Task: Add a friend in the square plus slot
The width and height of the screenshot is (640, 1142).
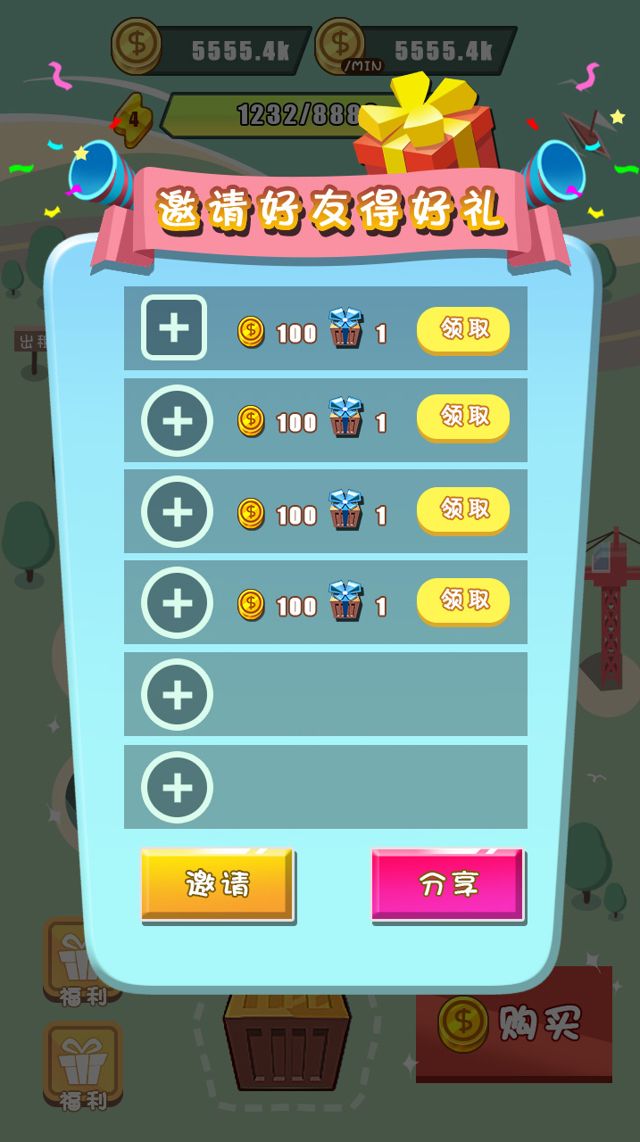Action: tap(174, 328)
